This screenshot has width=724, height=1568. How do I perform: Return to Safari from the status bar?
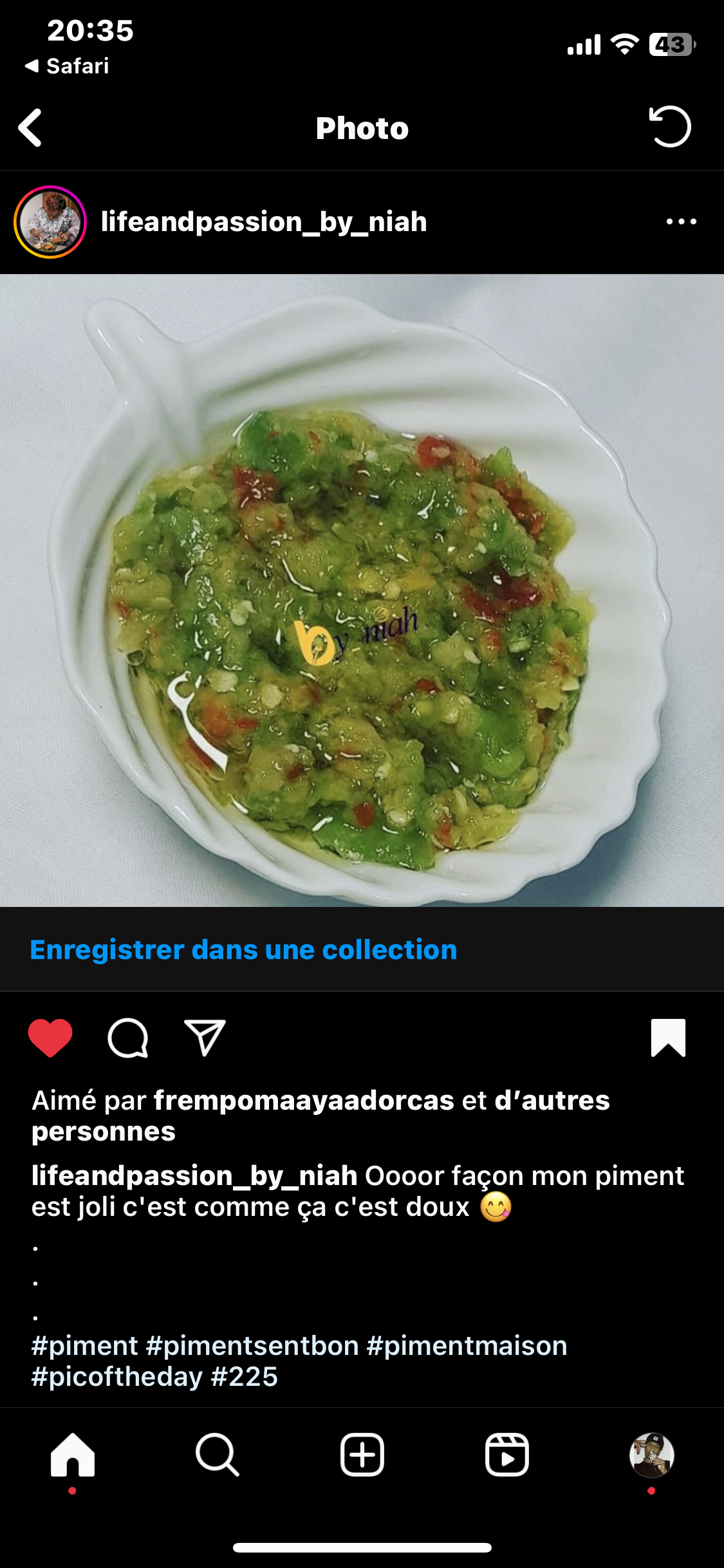click(68, 66)
